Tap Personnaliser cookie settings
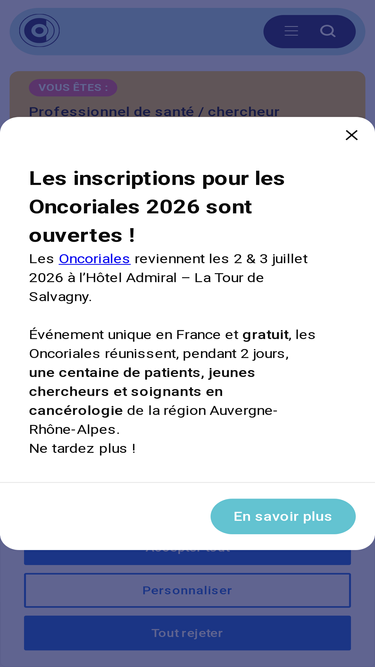The image size is (375, 667). [x=187, y=590]
